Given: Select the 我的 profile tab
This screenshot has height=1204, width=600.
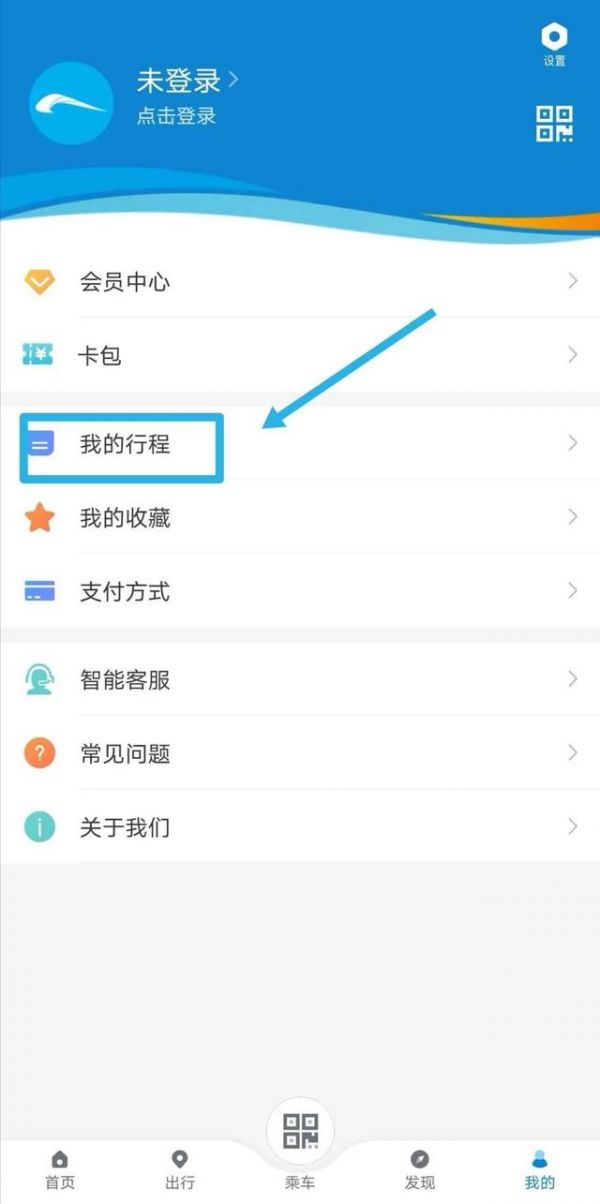Looking at the screenshot, I should click(540, 1170).
